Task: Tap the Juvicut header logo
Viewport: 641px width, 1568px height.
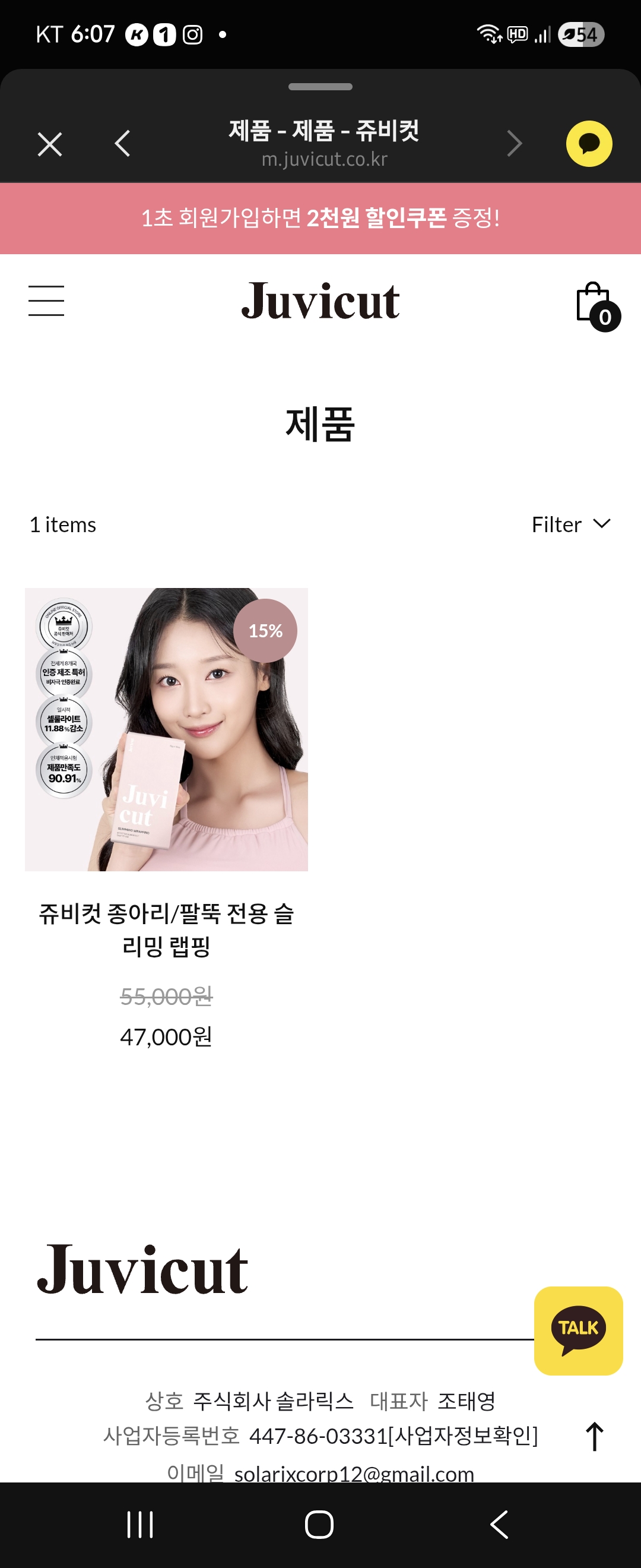Action: click(x=320, y=301)
